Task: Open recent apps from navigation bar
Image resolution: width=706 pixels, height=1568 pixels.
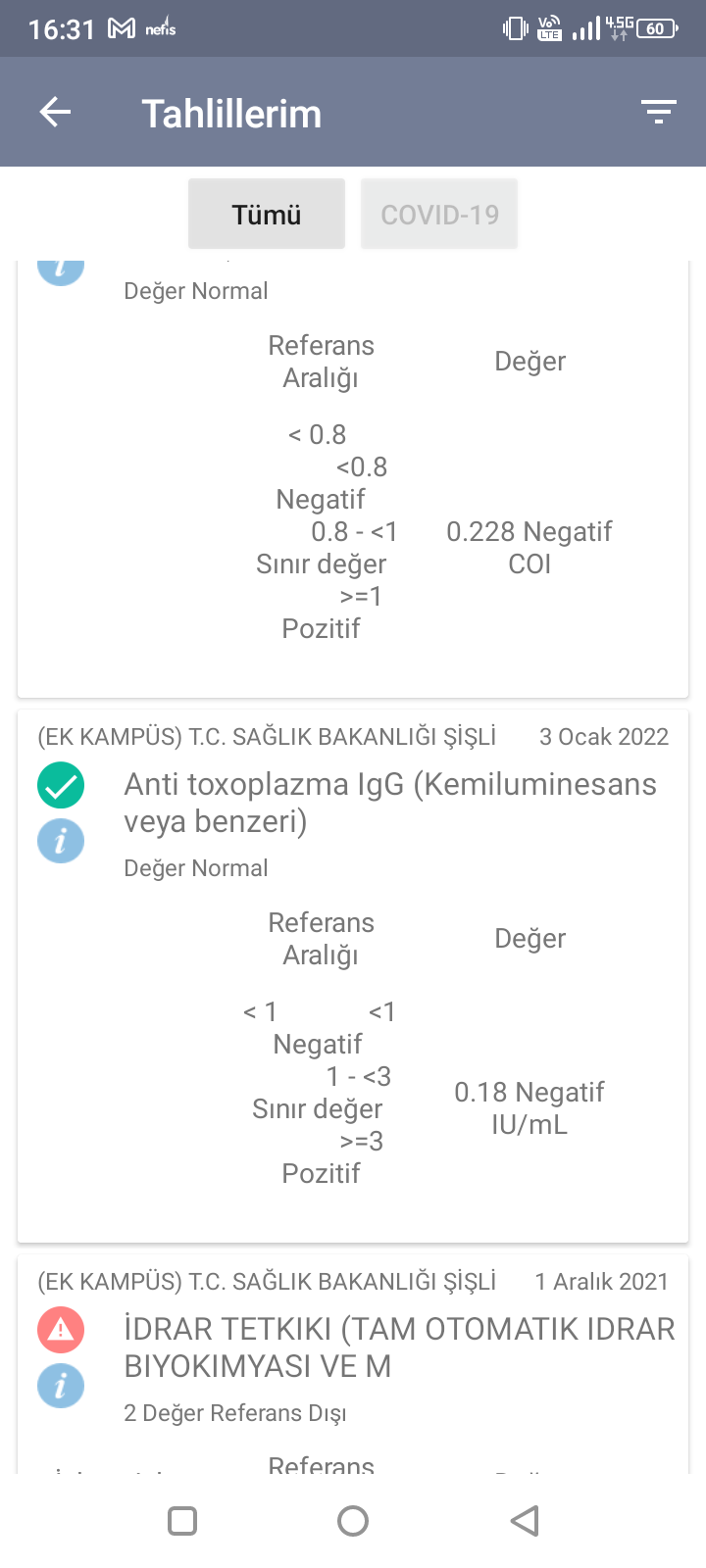Action: [x=182, y=1521]
